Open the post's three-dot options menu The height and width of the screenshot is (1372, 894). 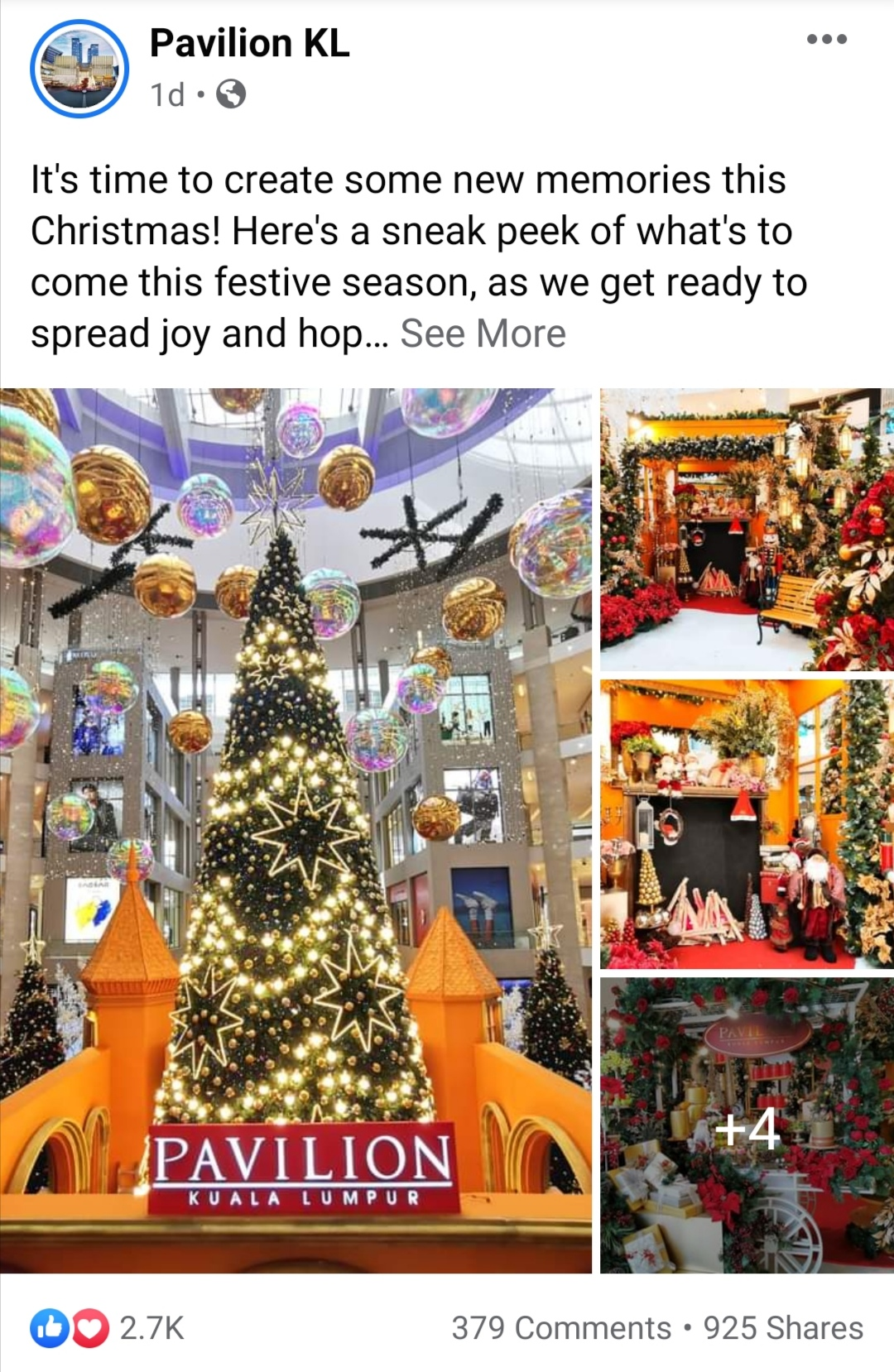[x=826, y=39]
